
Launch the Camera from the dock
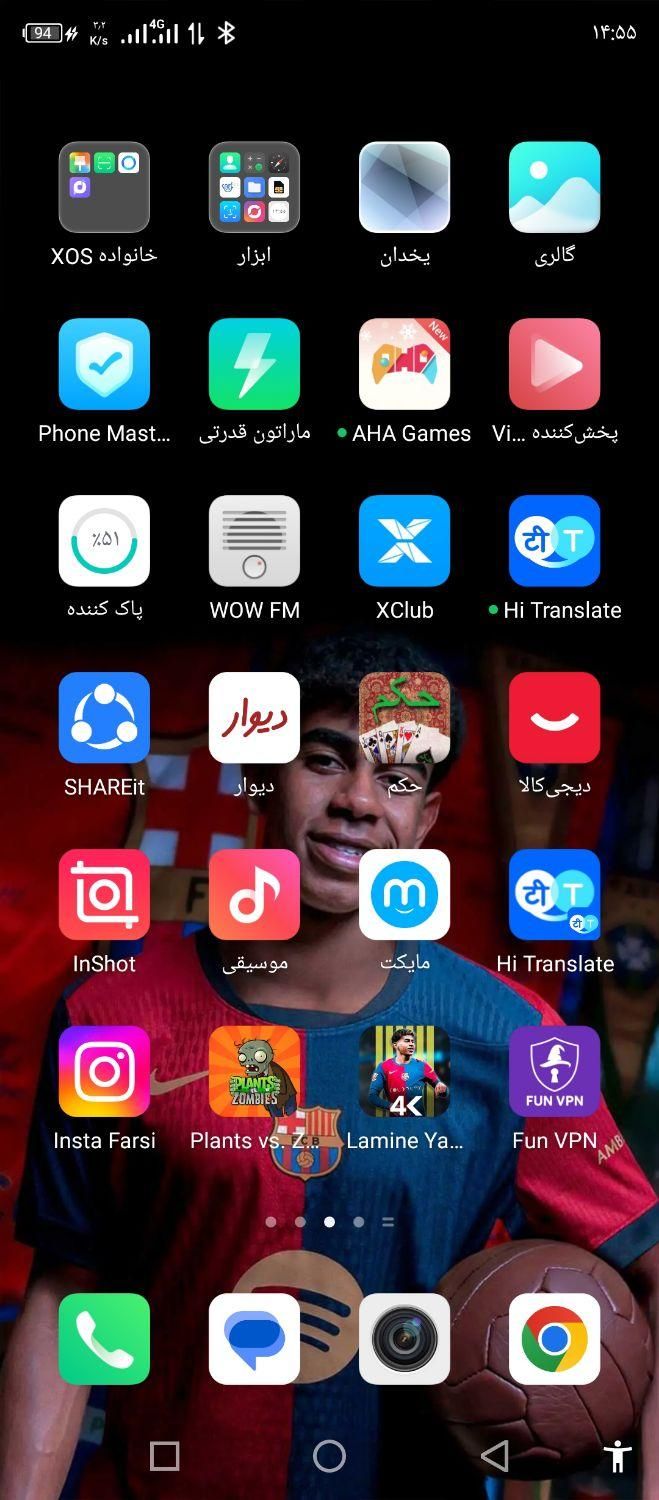[404, 1339]
